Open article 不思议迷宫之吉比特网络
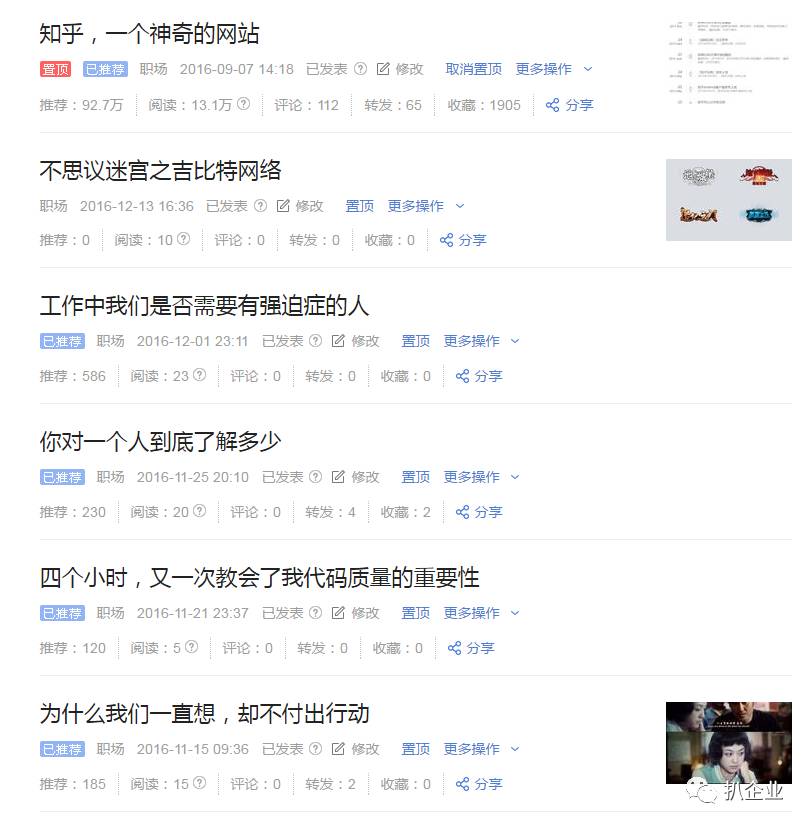Image resolution: width=809 pixels, height=826 pixels. point(161,170)
